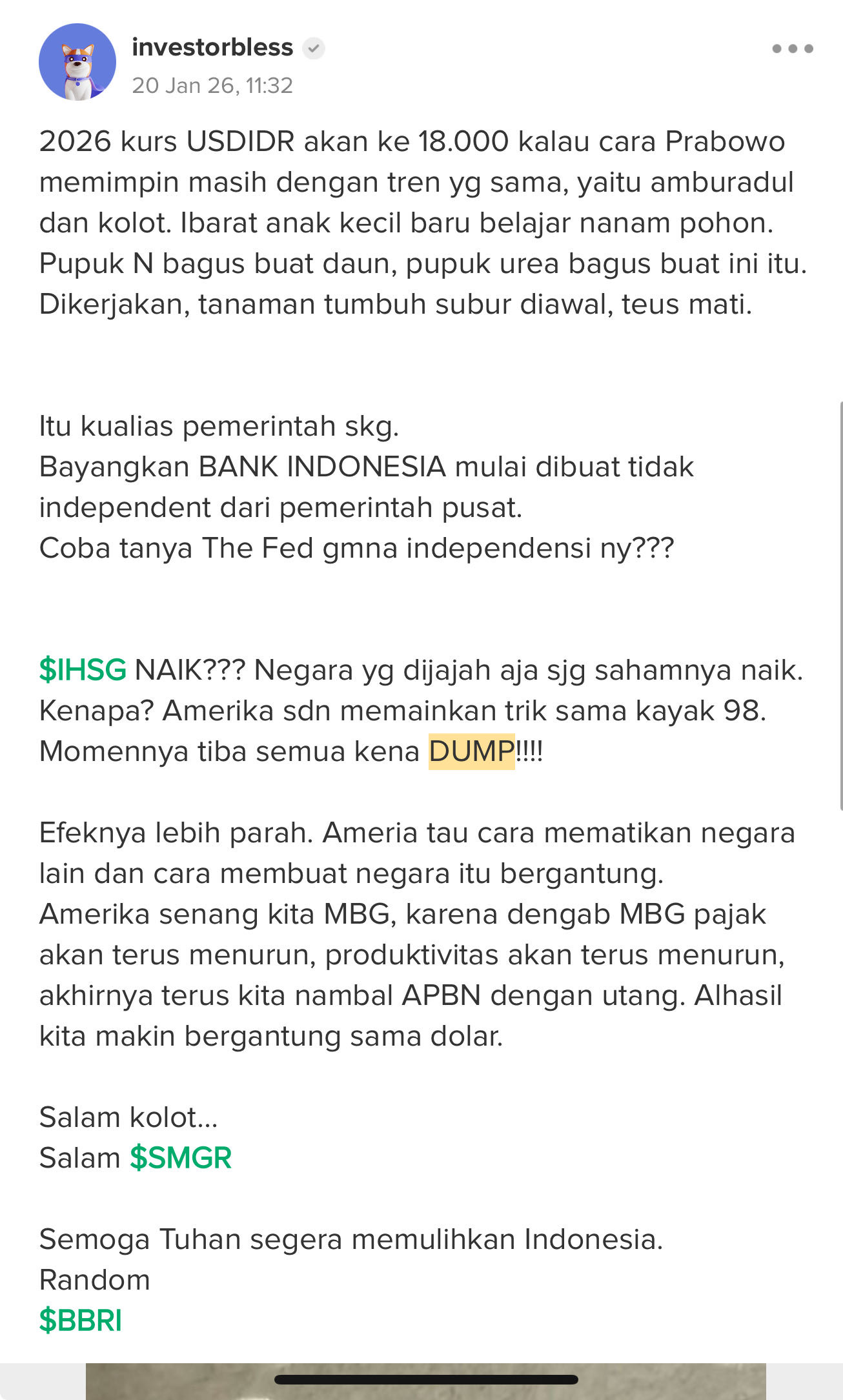Open investorbless profile avatar

(77, 62)
